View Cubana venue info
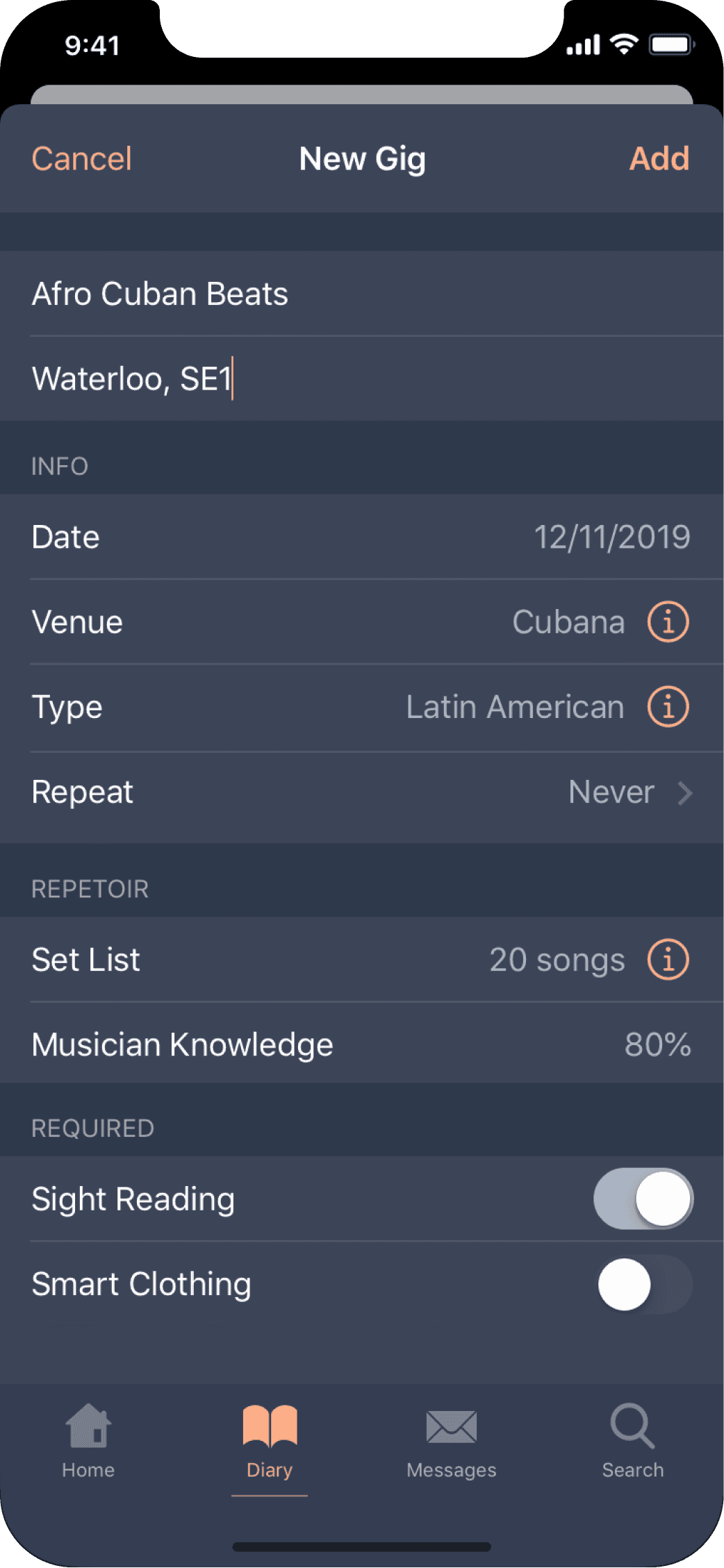Screen dimensions: 724x1568 coord(668,622)
